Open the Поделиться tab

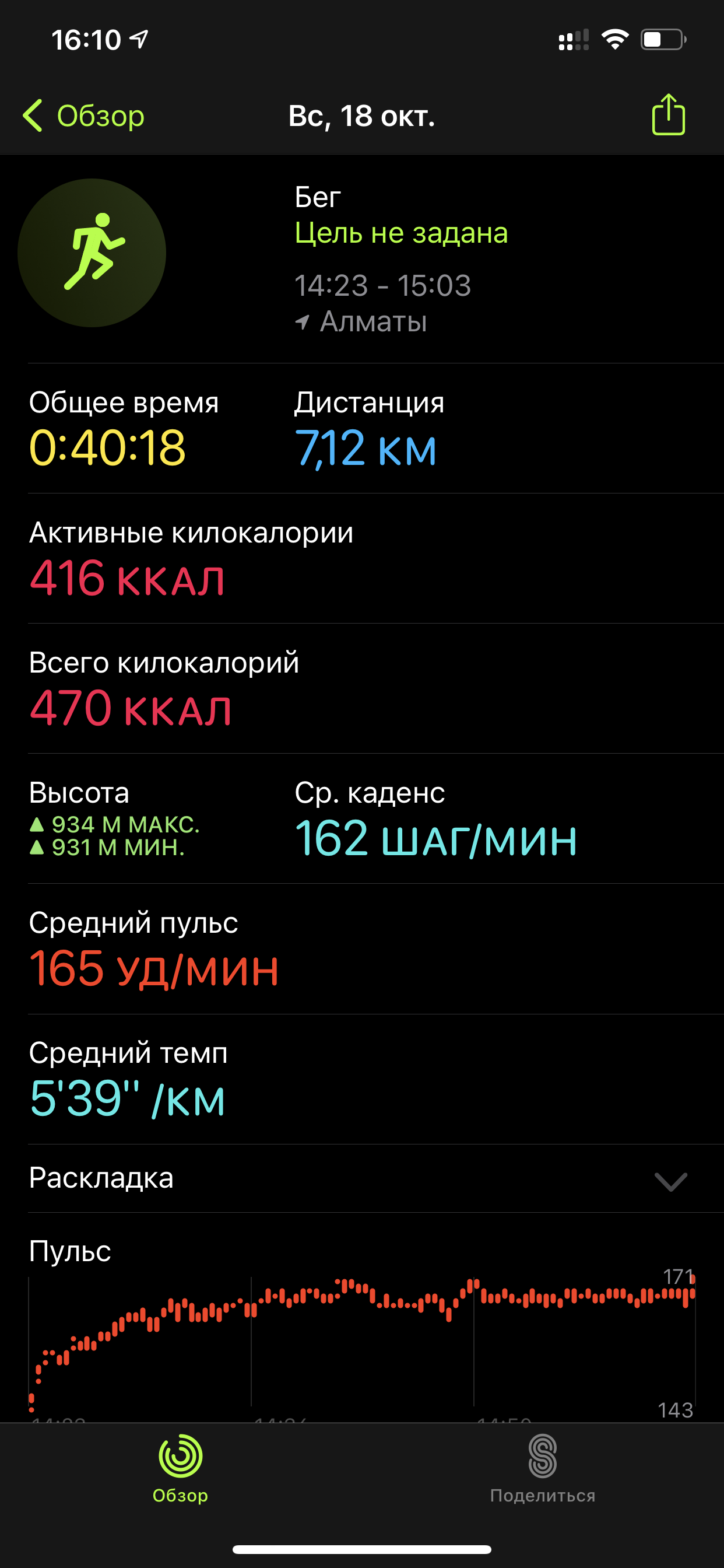tap(542, 1468)
